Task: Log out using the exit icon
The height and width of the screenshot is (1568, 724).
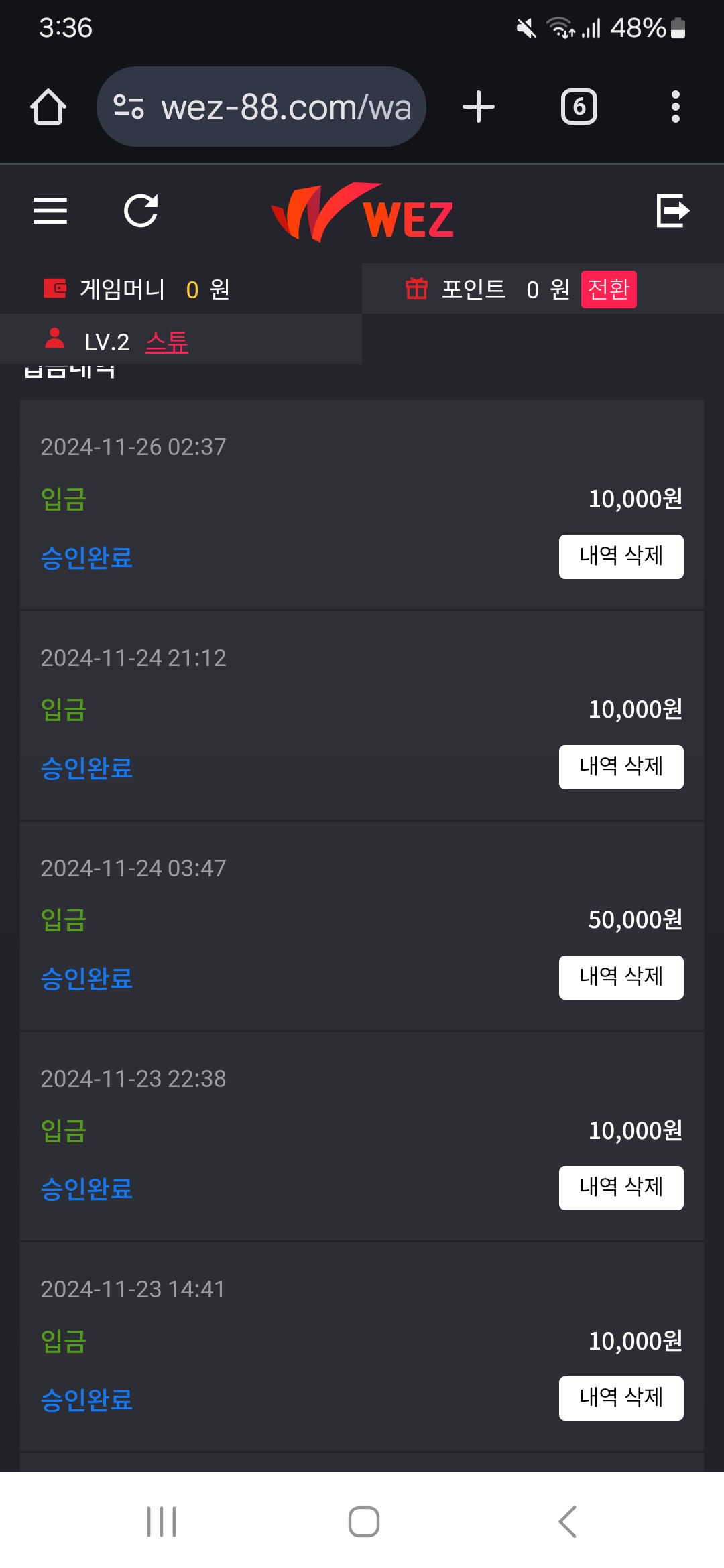Action: tap(672, 211)
